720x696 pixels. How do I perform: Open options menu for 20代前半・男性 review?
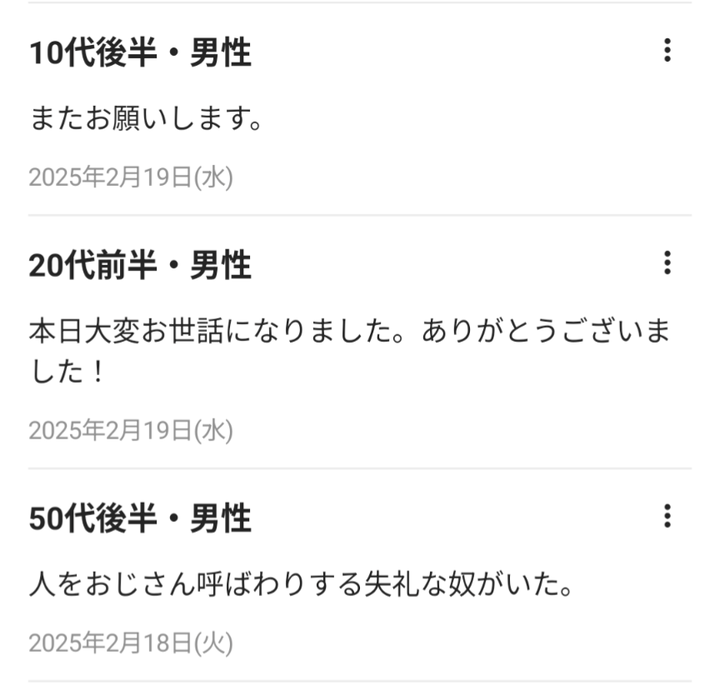pyautogui.click(x=667, y=263)
